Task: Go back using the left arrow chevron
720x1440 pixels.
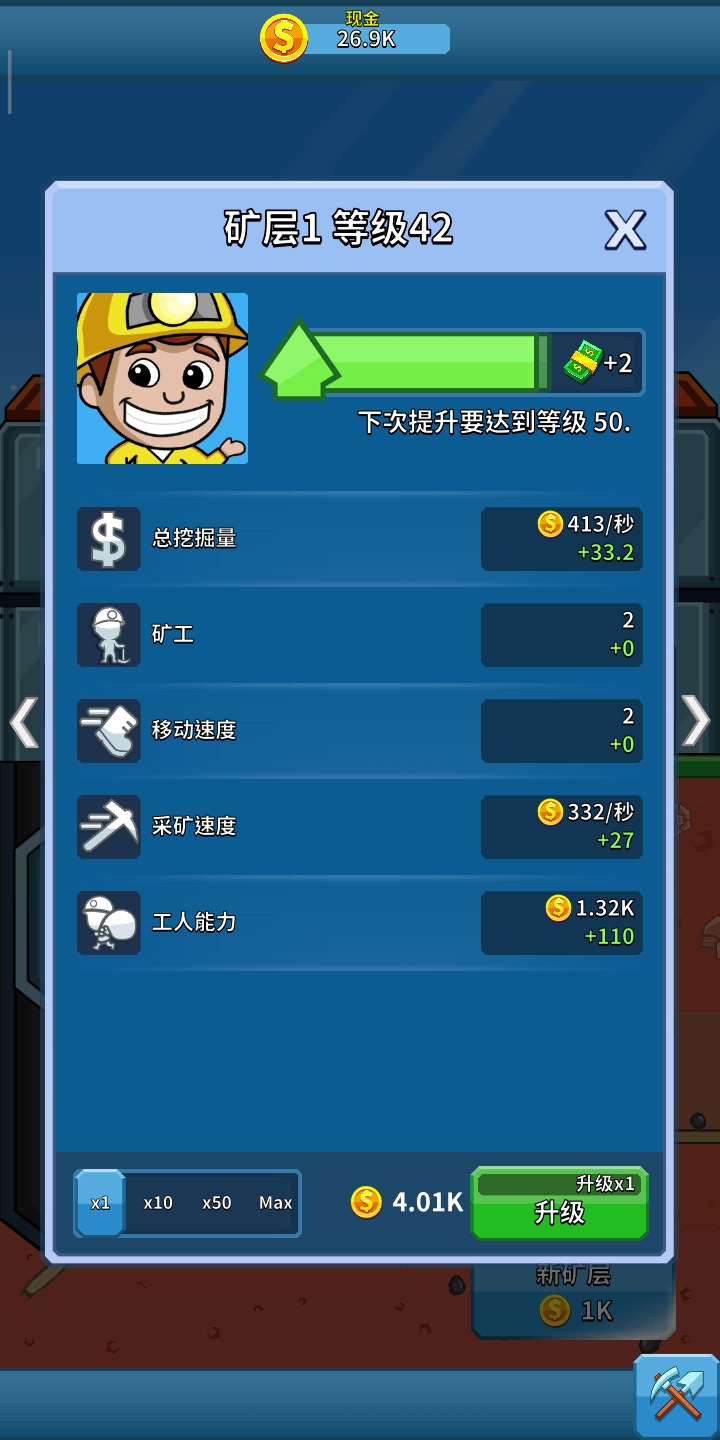Action: pyautogui.click(x=22, y=723)
